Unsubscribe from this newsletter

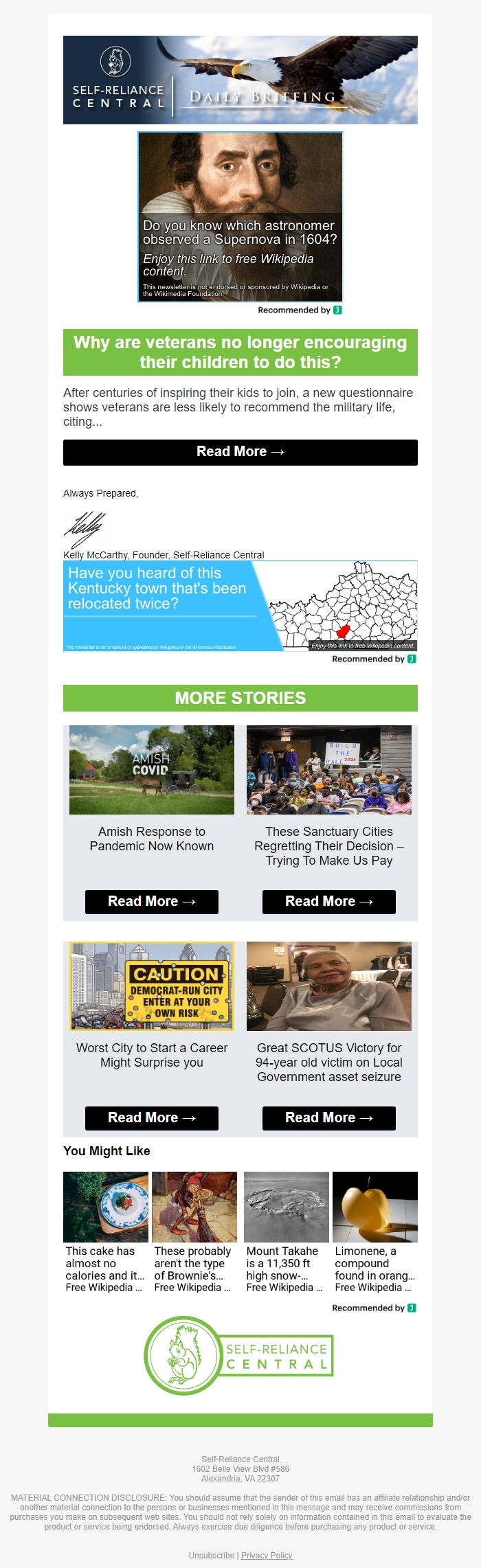pos(211,1555)
